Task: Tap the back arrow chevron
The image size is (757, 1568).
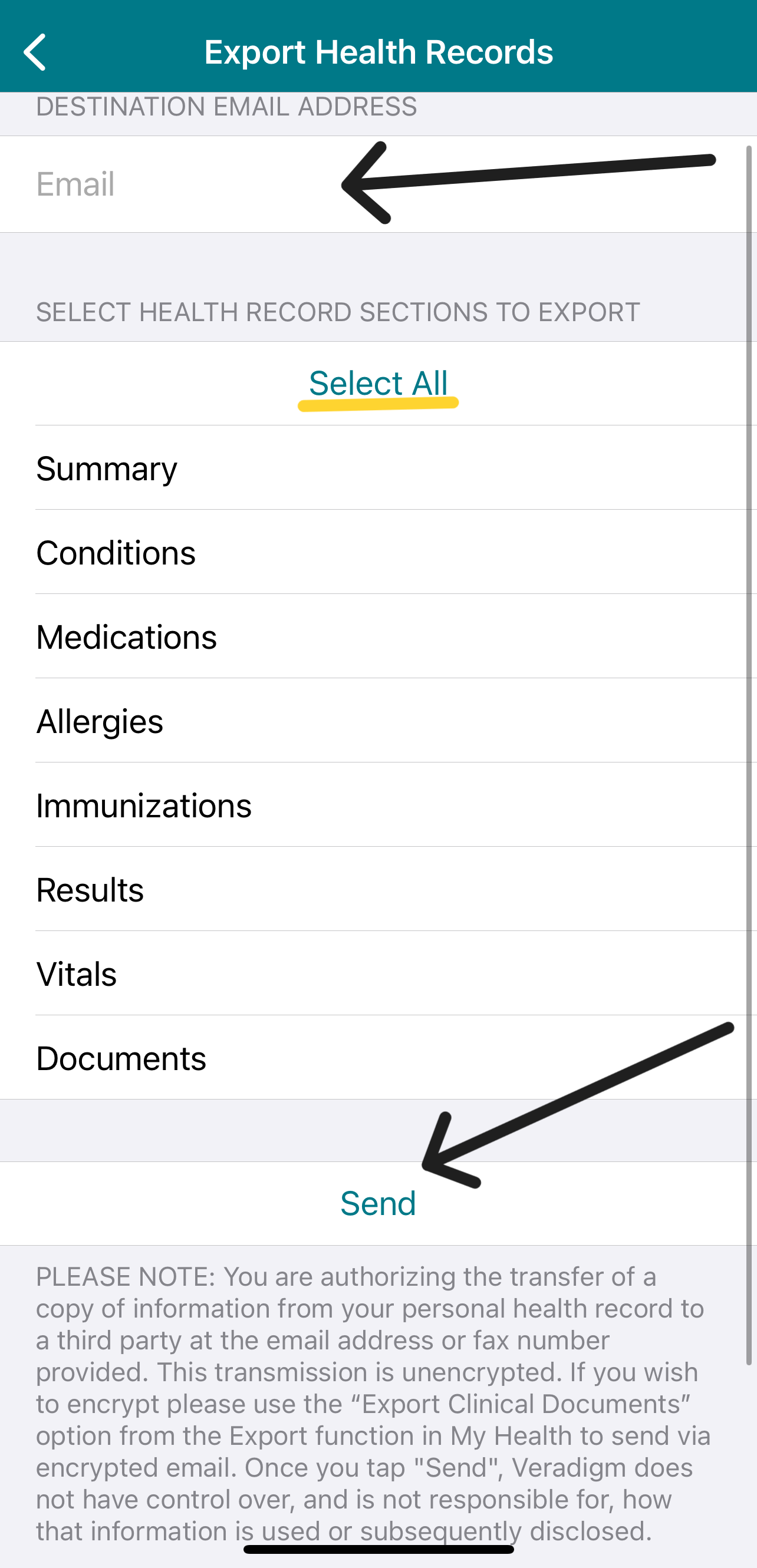Action: [35, 52]
